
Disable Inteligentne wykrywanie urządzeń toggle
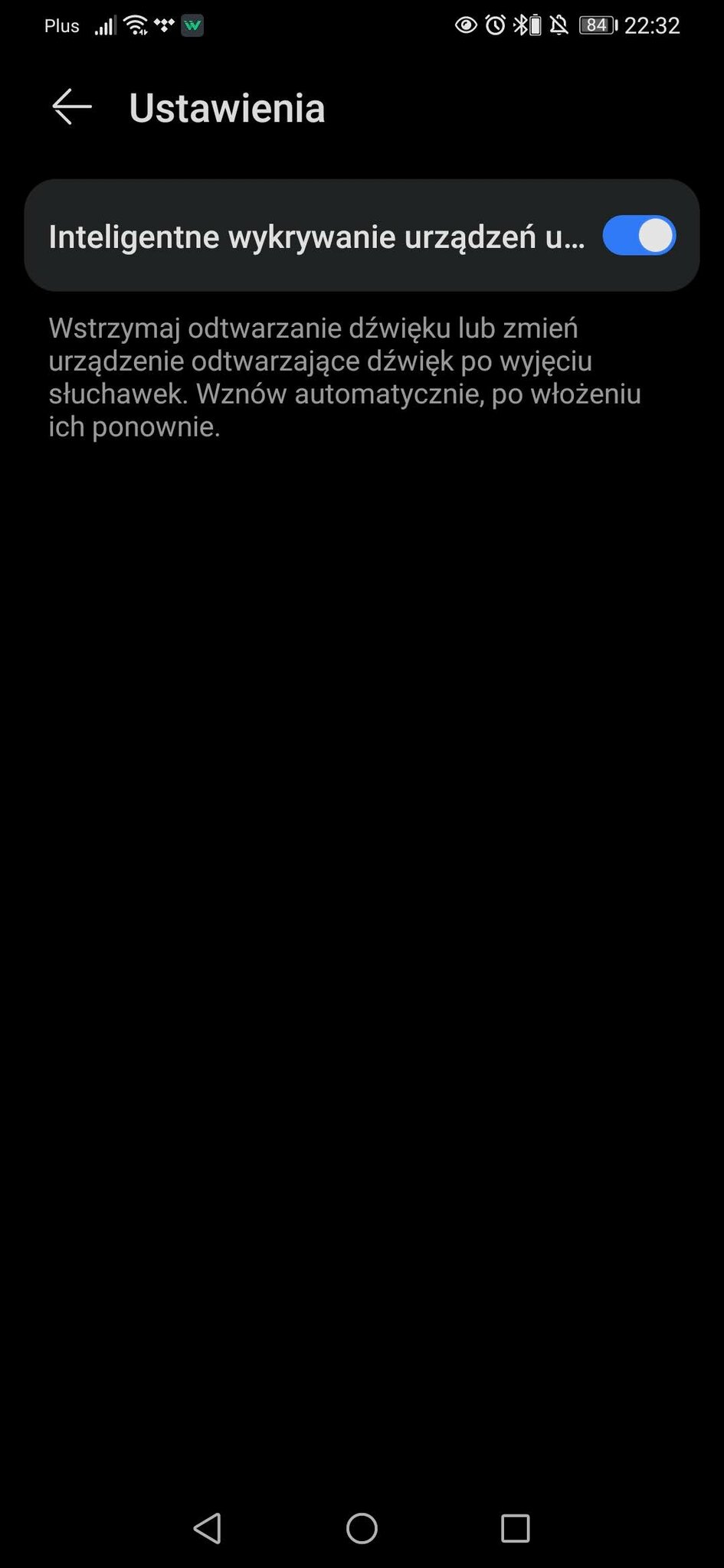point(639,235)
